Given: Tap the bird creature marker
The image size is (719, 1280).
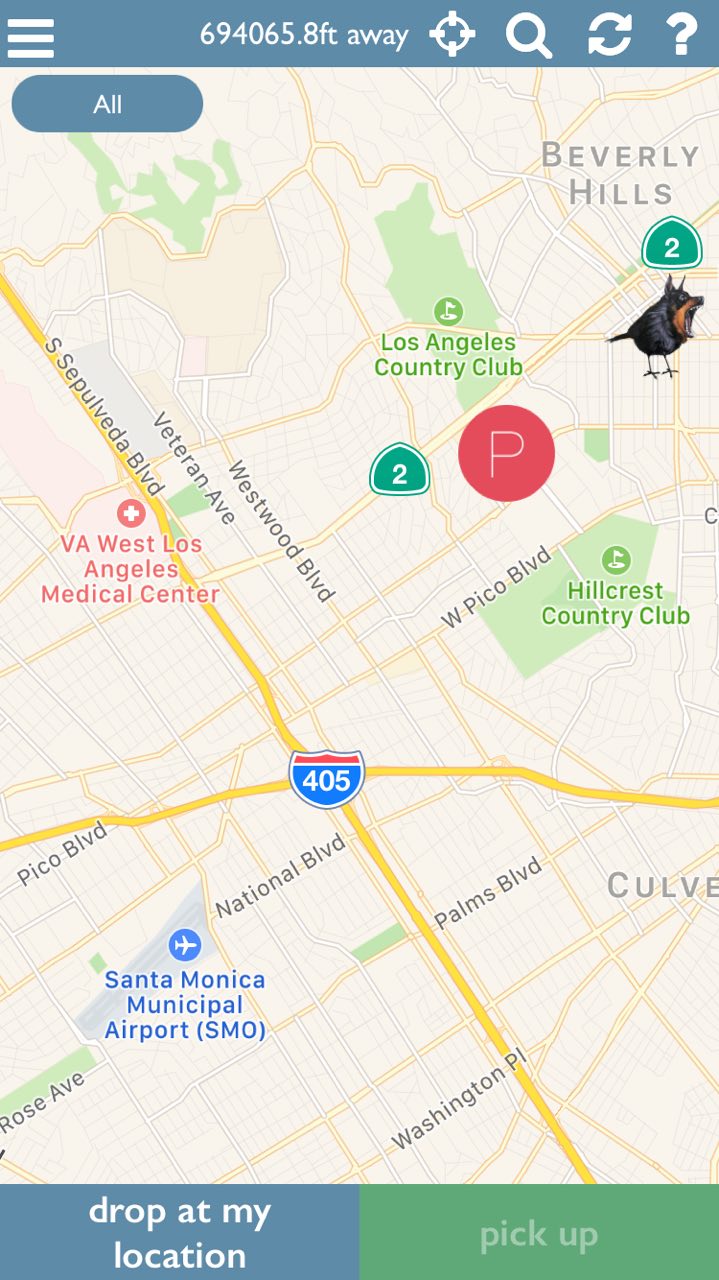Looking at the screenshot, I should tap(656, 326).
